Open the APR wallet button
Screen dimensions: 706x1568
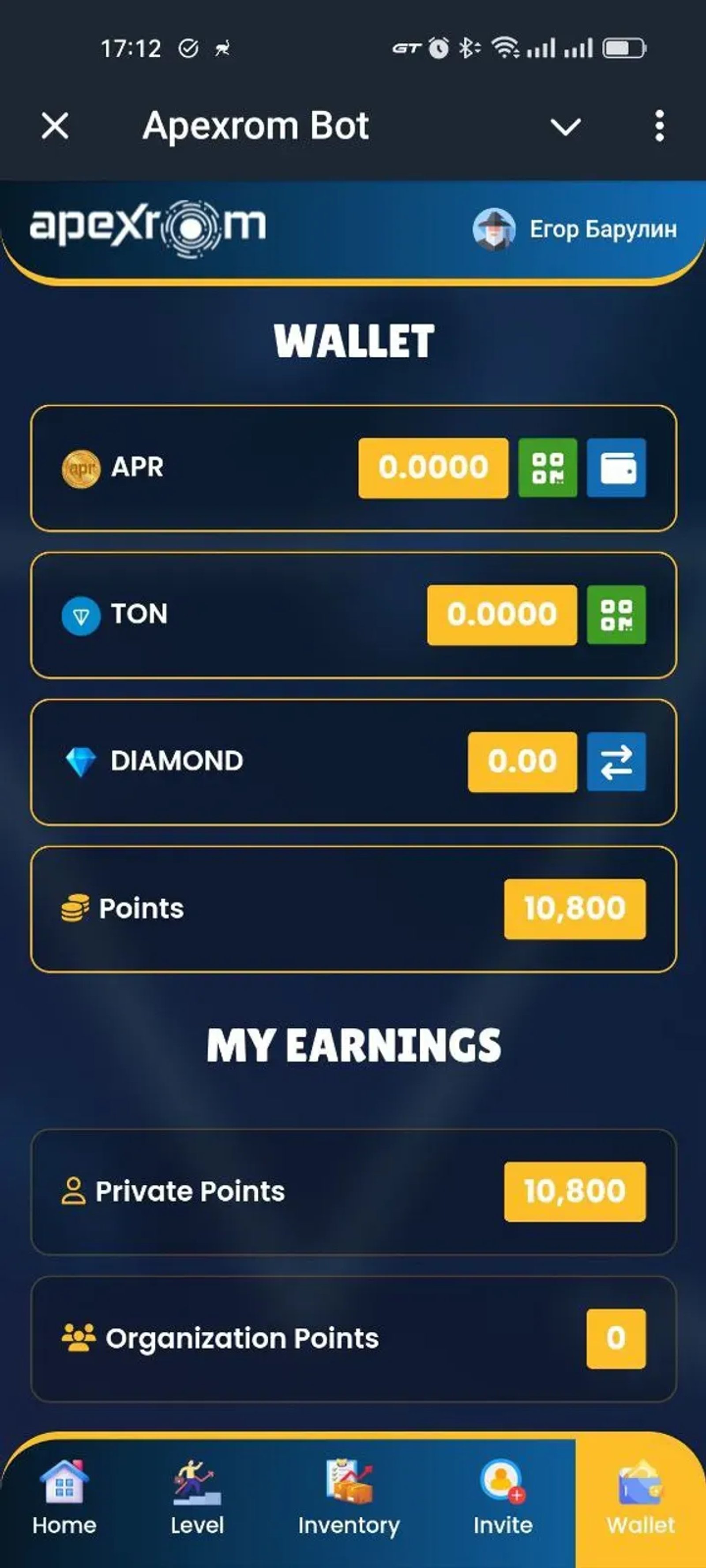pyautogui.click(x=616, y=468)
